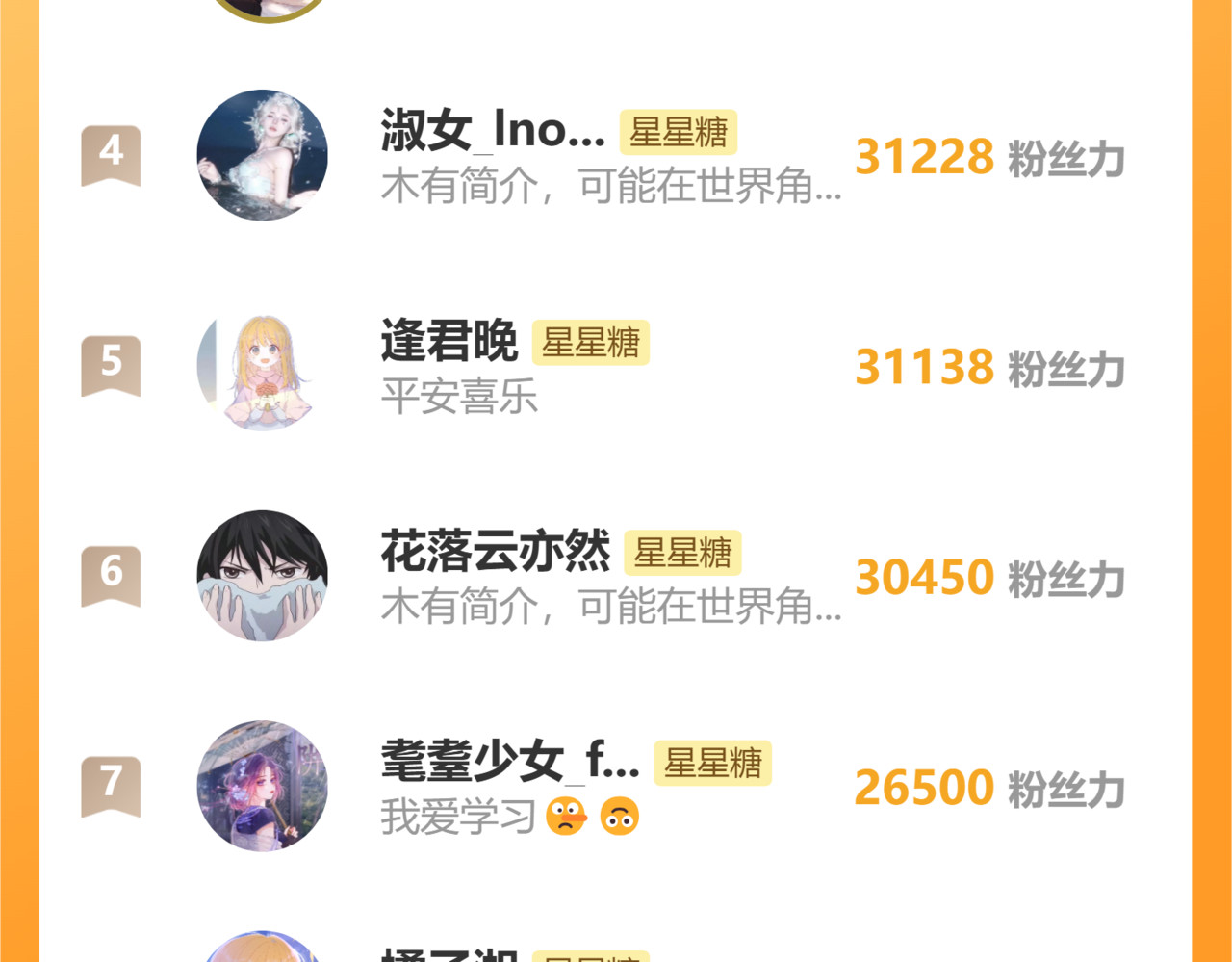
Task: Open 耄耋少女_f... ranked seventh
Action: 509,762
